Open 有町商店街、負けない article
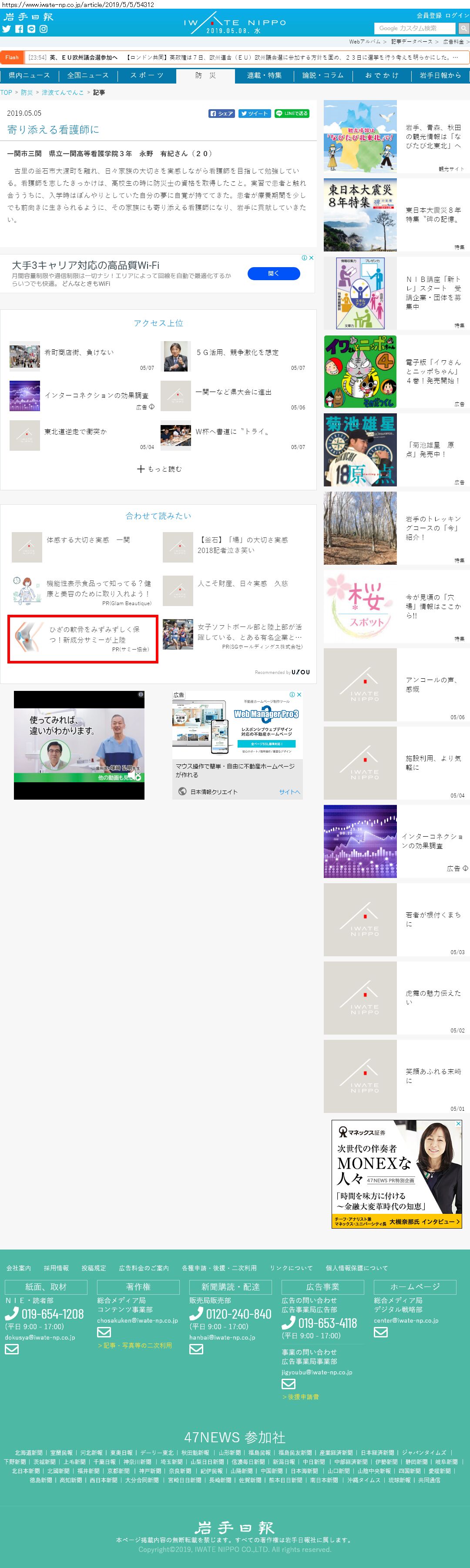 [78, 352]
